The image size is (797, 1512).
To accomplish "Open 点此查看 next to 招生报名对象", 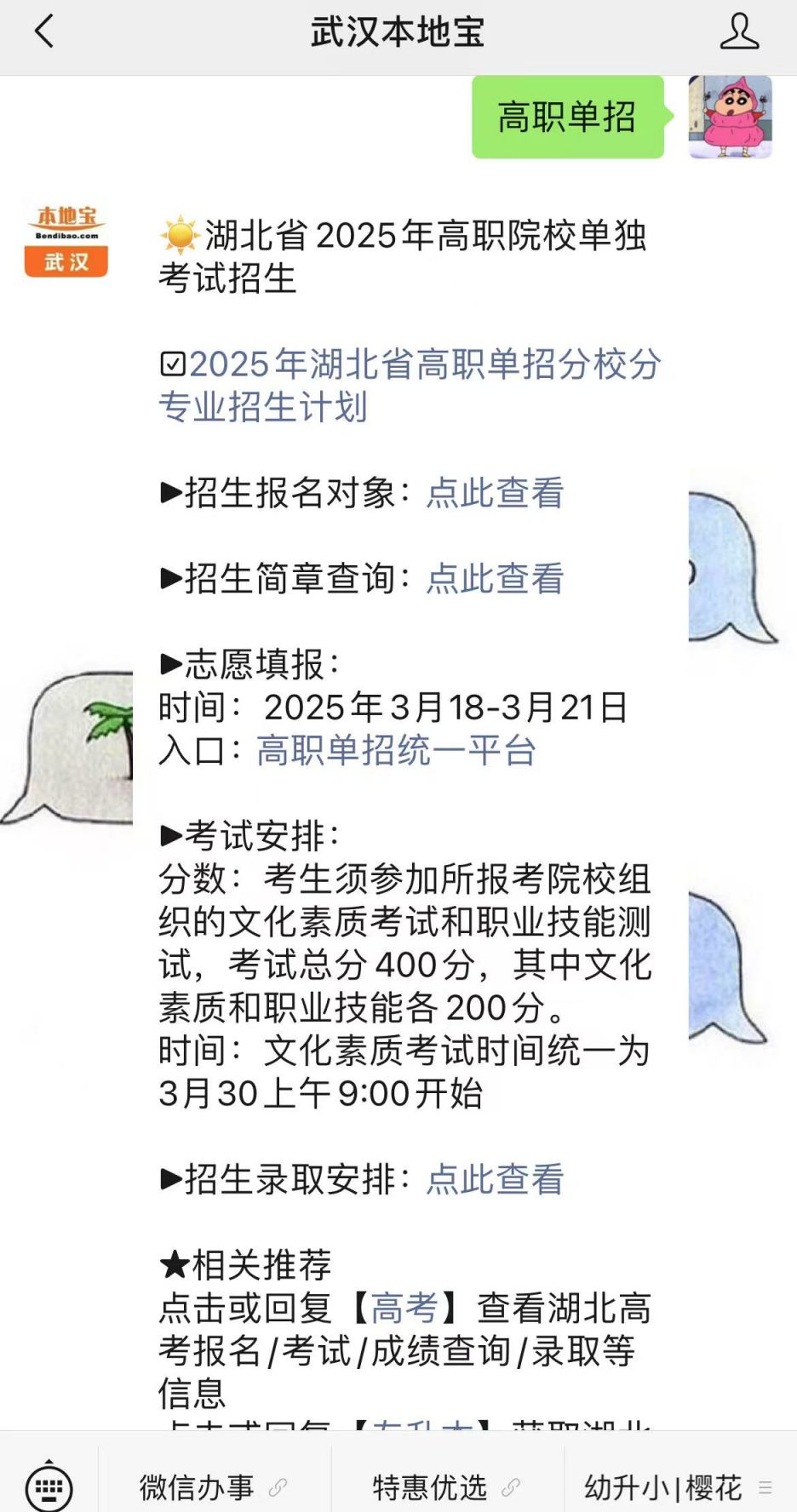I will coord(497,492).
